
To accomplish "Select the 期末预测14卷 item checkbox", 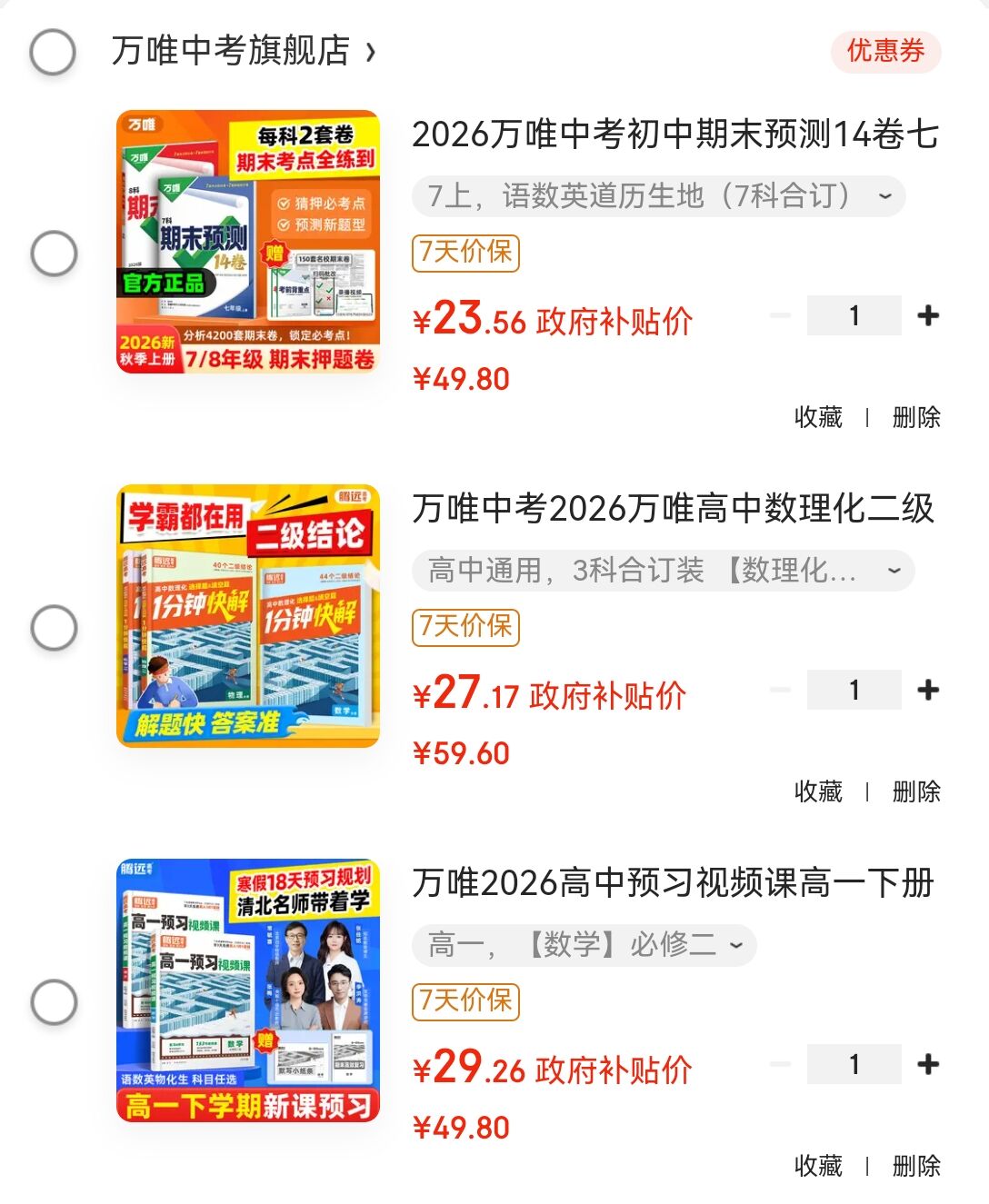I will pos(54,254).
